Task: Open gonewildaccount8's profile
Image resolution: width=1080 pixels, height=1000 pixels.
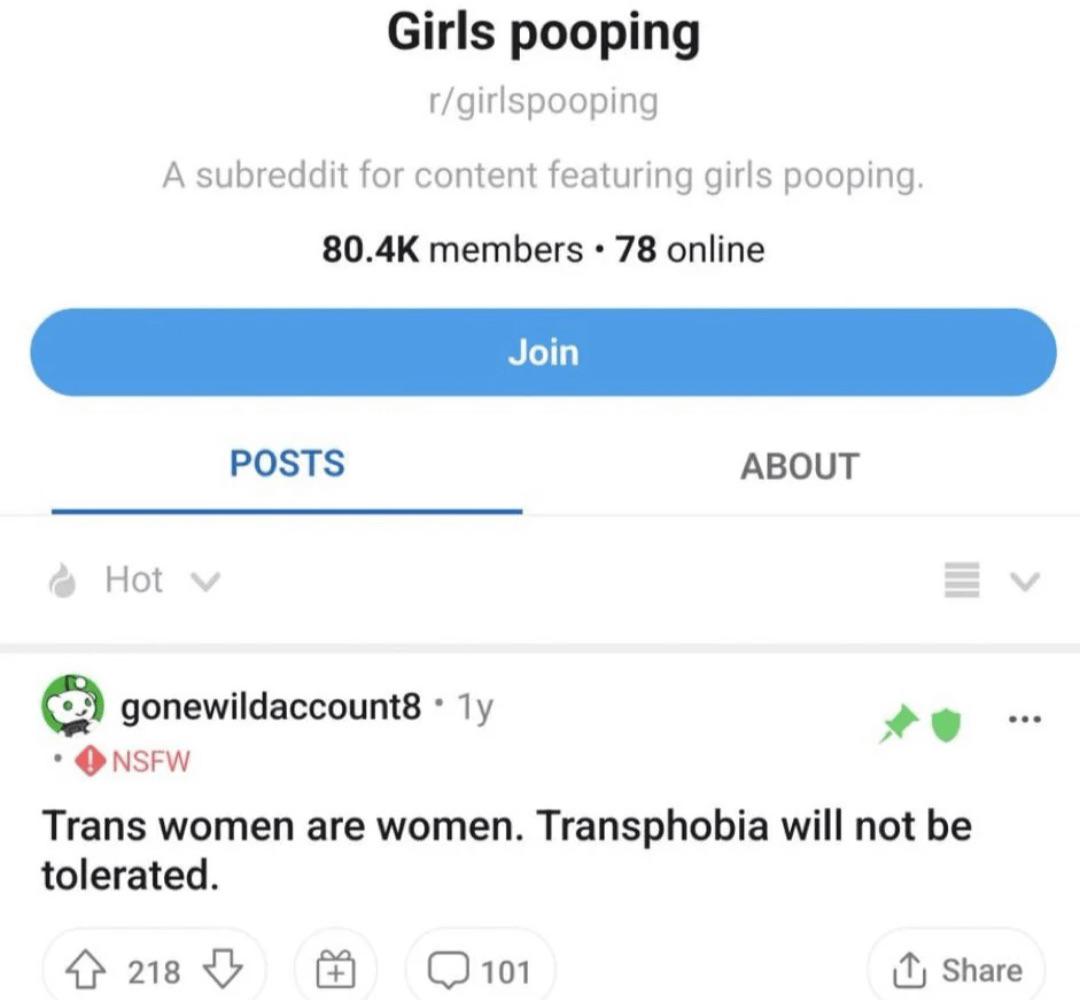Action: pos(270,706)
